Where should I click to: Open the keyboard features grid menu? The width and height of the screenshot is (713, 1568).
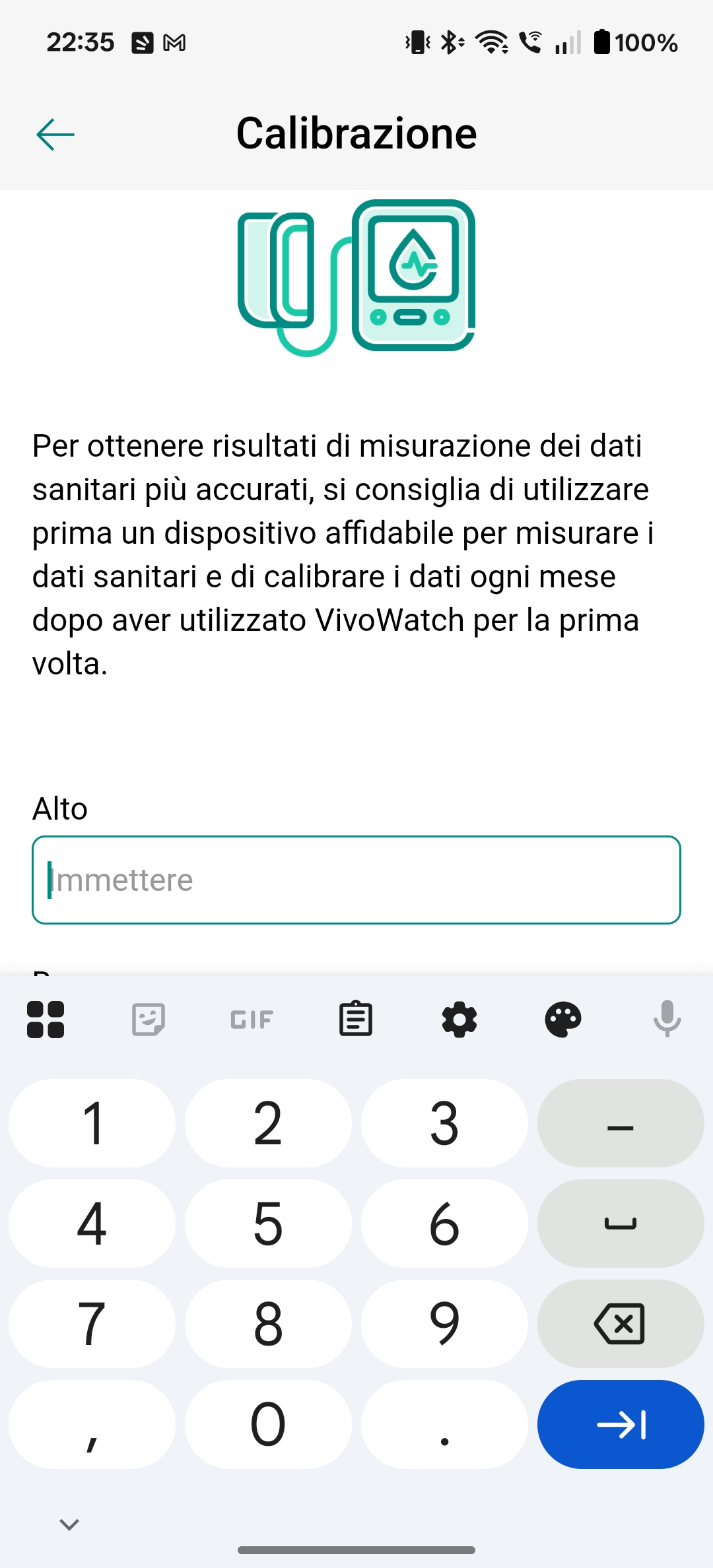pyautogui.click(x=46, y=1020)
